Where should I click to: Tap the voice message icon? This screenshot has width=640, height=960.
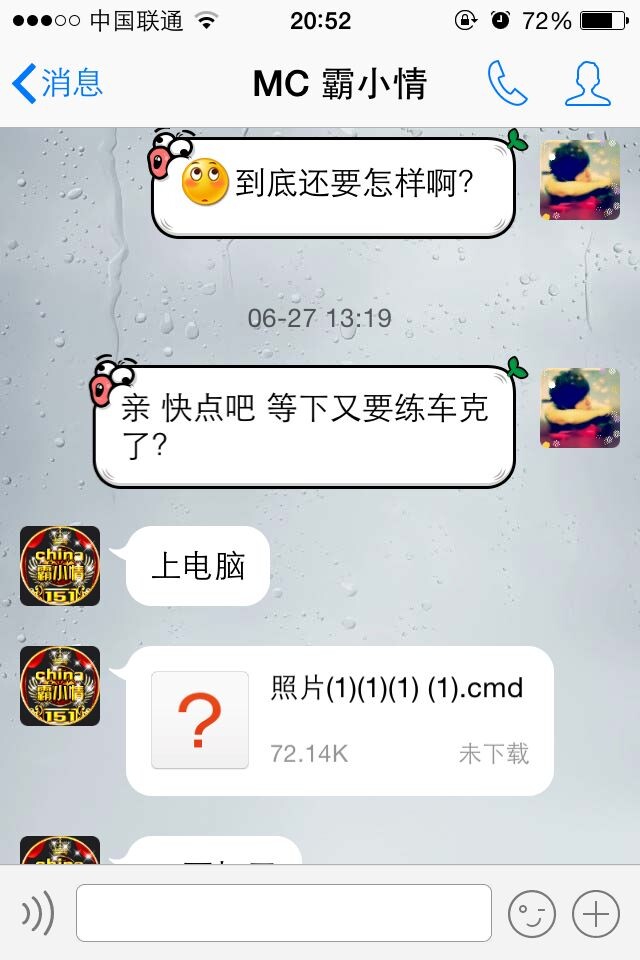click(x=38, y=913)
